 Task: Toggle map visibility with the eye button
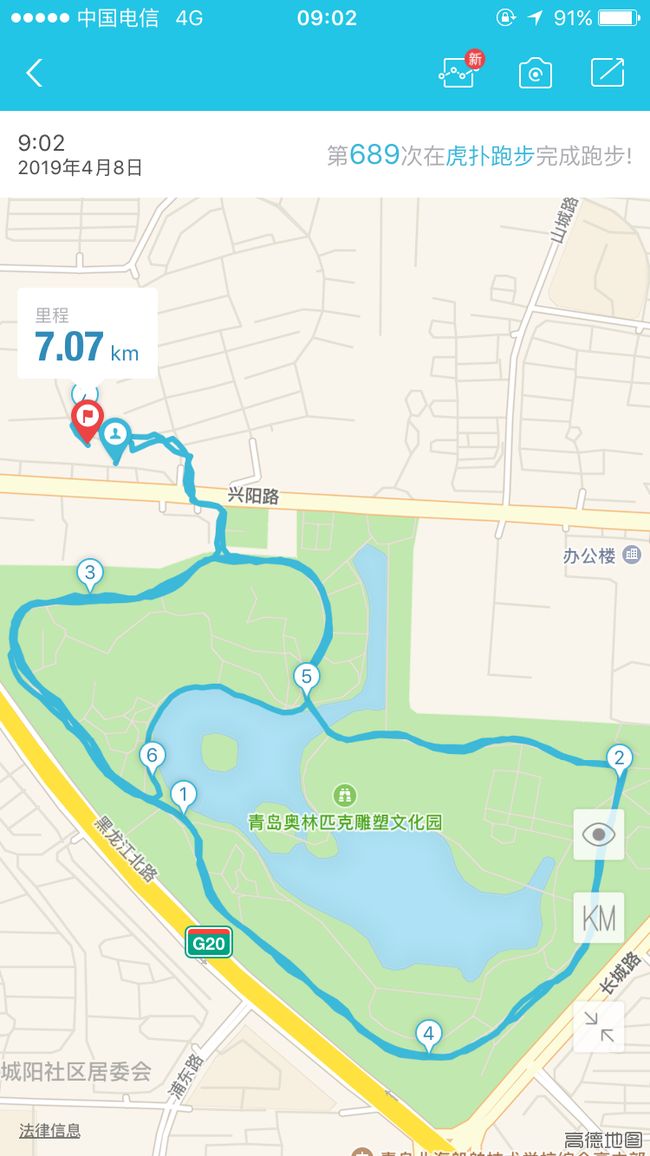pyautogui.click(x=598, y=835)
